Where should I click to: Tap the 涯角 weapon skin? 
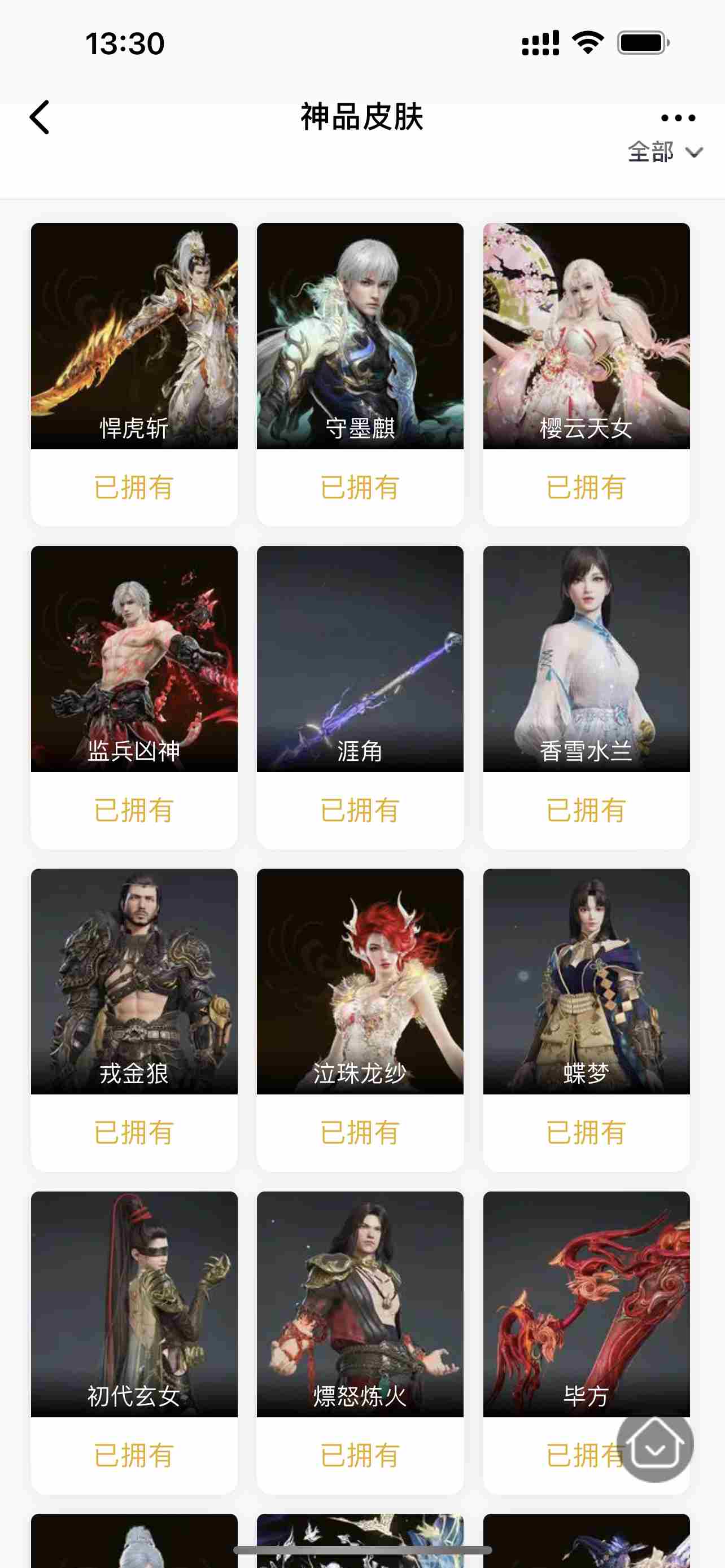tap(360, 659)
